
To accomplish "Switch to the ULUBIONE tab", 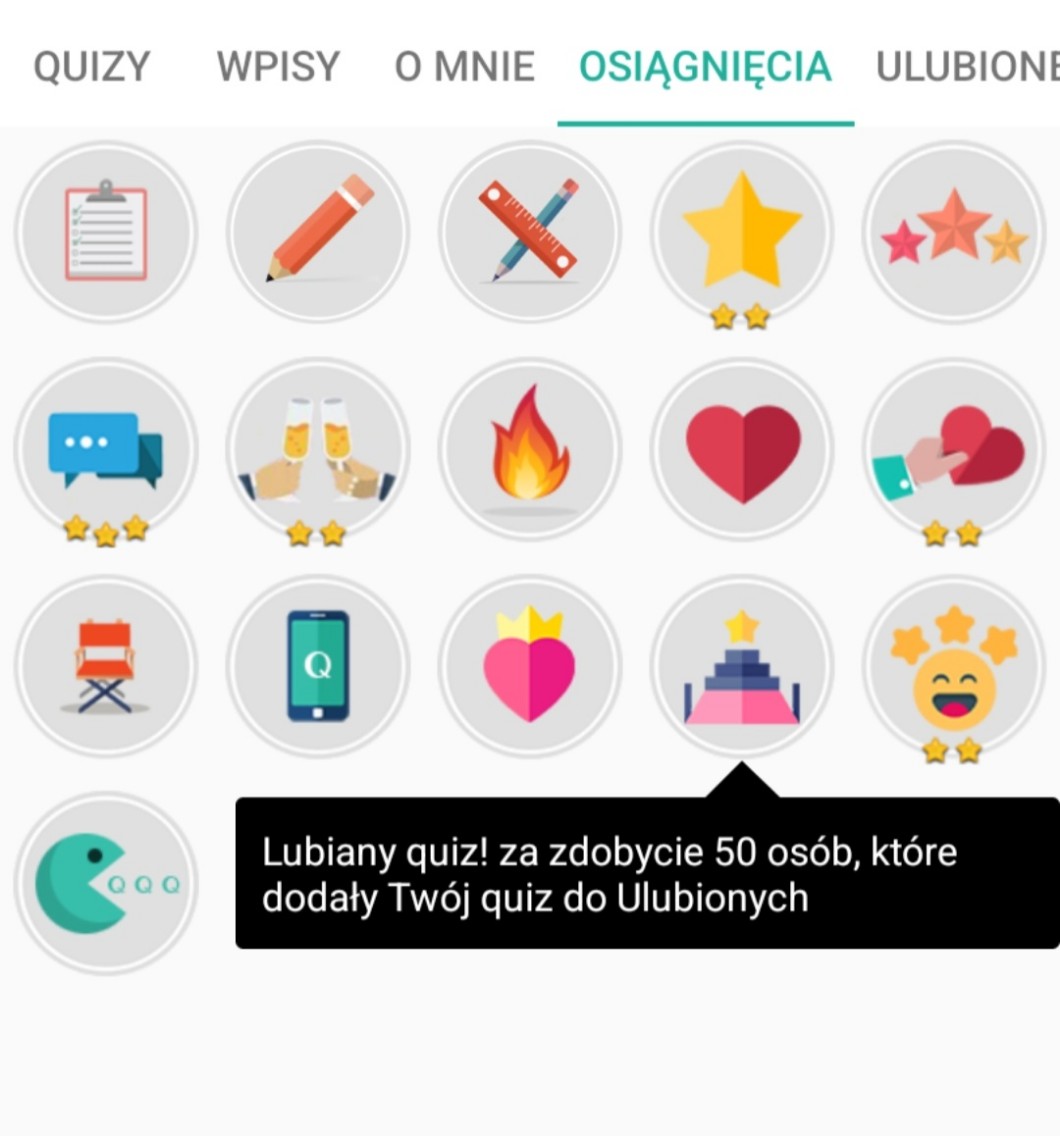I will 966,67.
